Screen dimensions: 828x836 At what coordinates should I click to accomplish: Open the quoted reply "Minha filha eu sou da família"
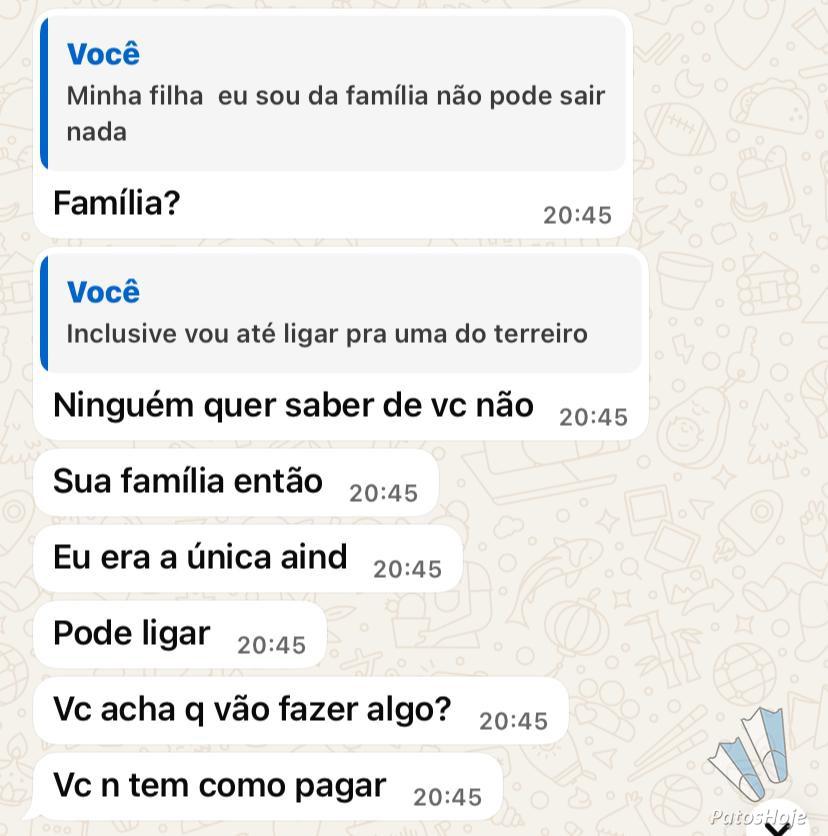coord(334,94)
